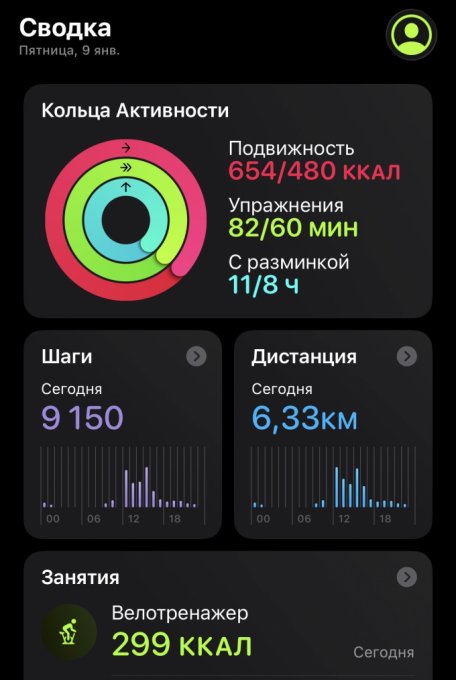Viewport: 456px width, 680px height.
Task: Open the profile avatar icon
Action: click(x=411, y=35)
